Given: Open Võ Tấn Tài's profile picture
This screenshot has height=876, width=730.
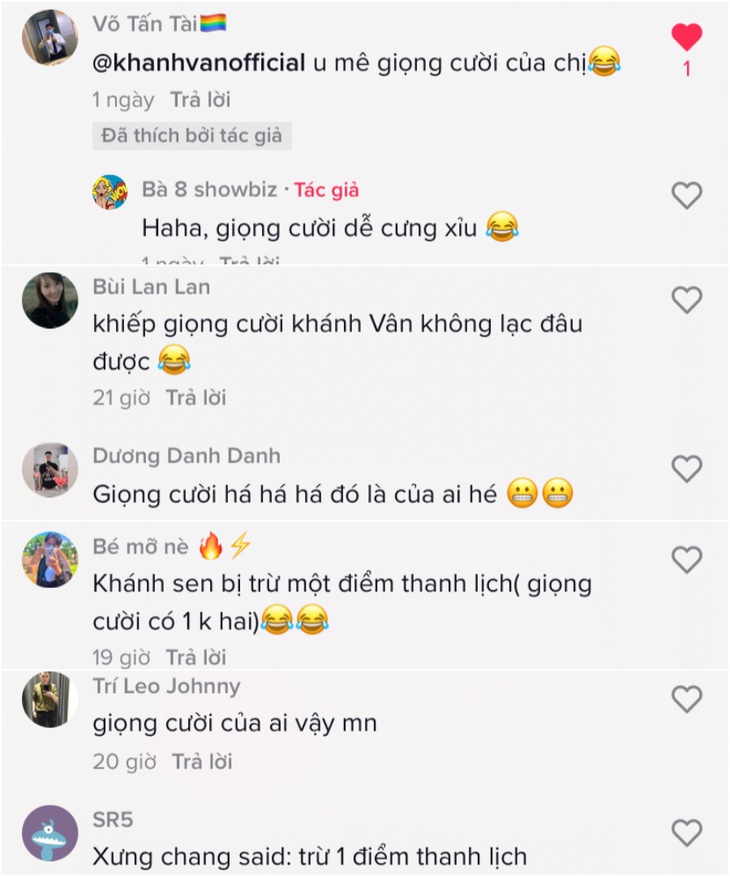Looking at the screenshot, I should (x=50, y=38).
